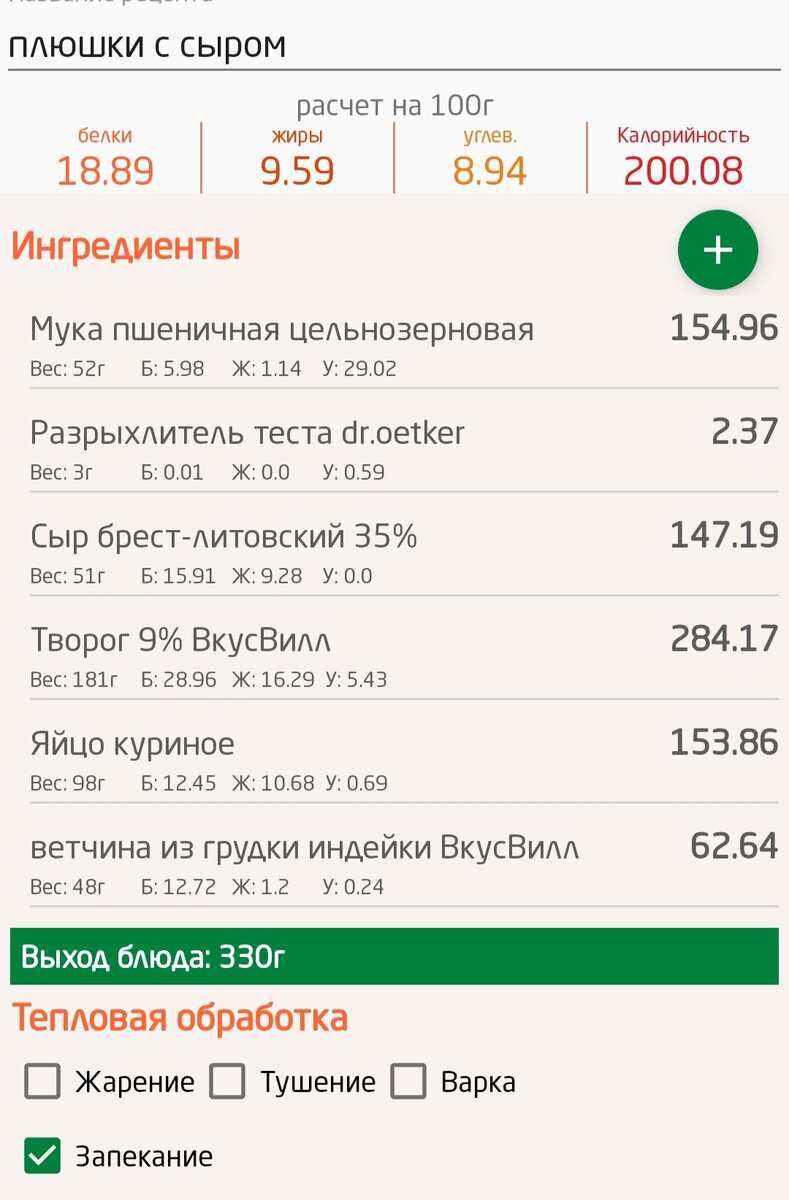Check the Варка checkbox
This screenshot has height=1200, width=789.
click(408, 1081)
